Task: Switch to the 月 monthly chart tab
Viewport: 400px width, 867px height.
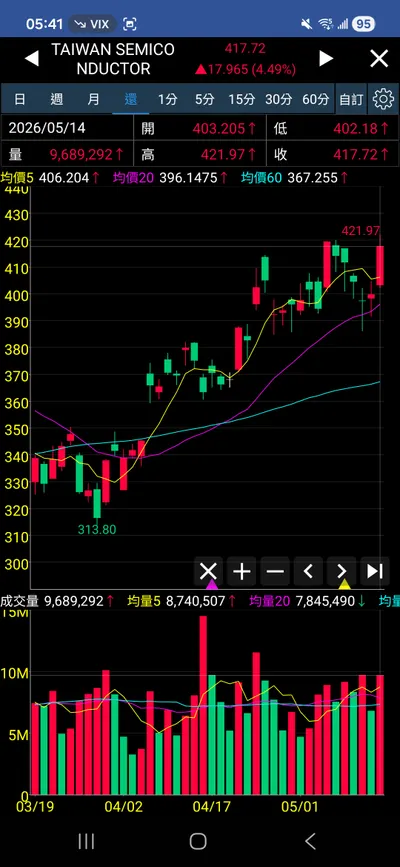Action: tap(93, 99)
